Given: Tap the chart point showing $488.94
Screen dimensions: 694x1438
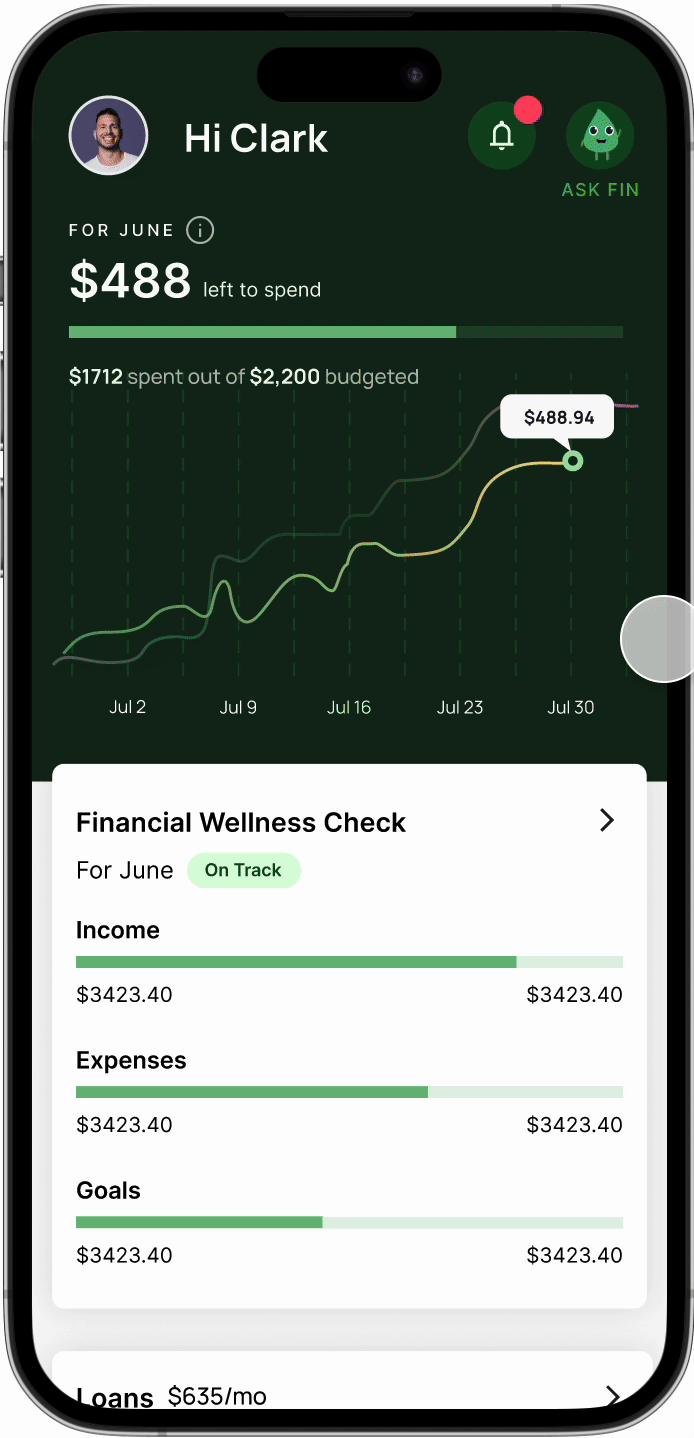Looking at the screenshot, I should click(572, 461).
